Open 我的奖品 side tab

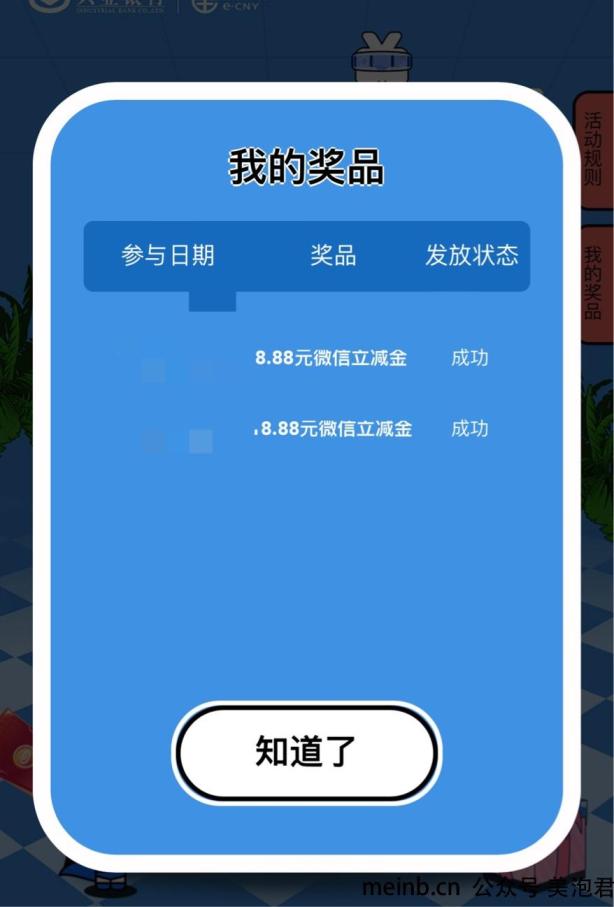tap(594, 284)
